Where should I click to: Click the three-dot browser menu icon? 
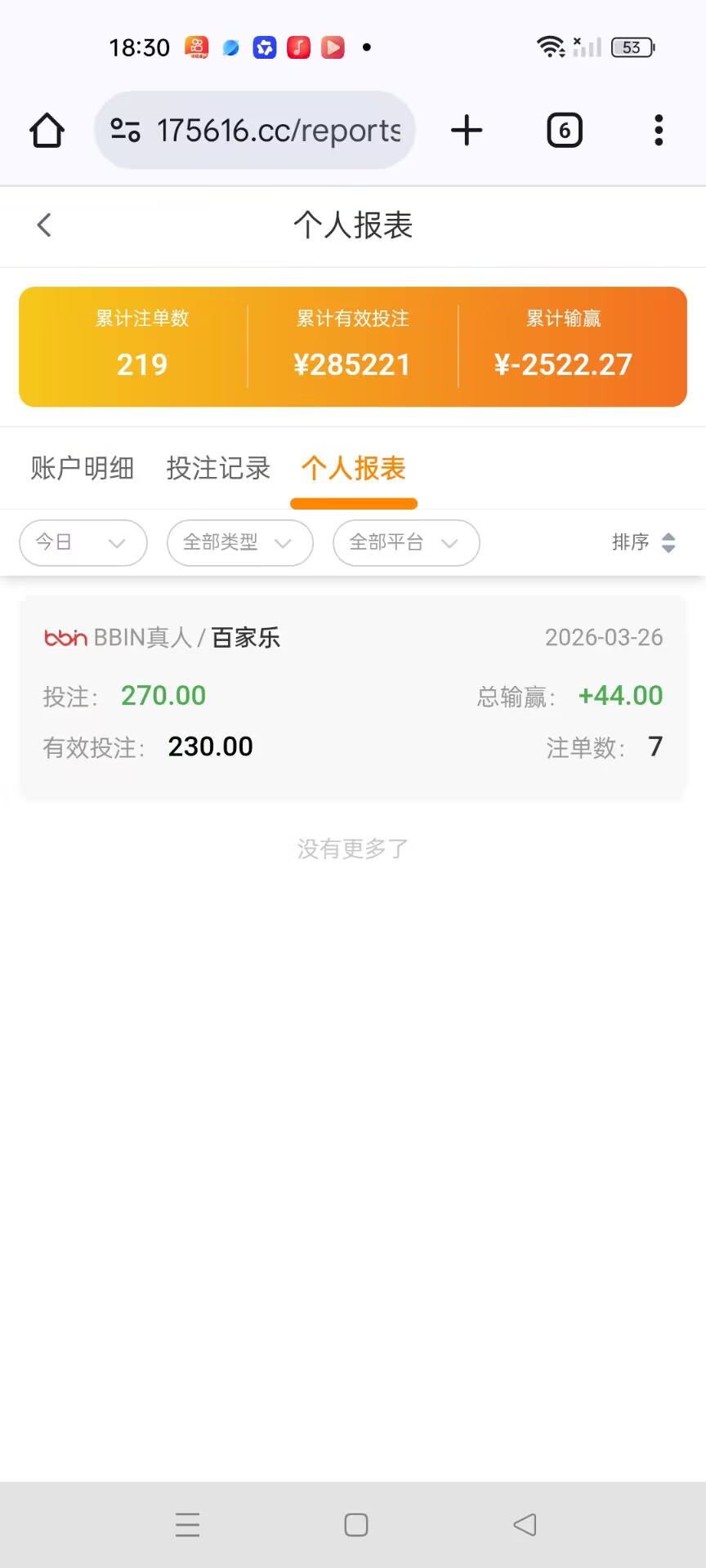659,130
